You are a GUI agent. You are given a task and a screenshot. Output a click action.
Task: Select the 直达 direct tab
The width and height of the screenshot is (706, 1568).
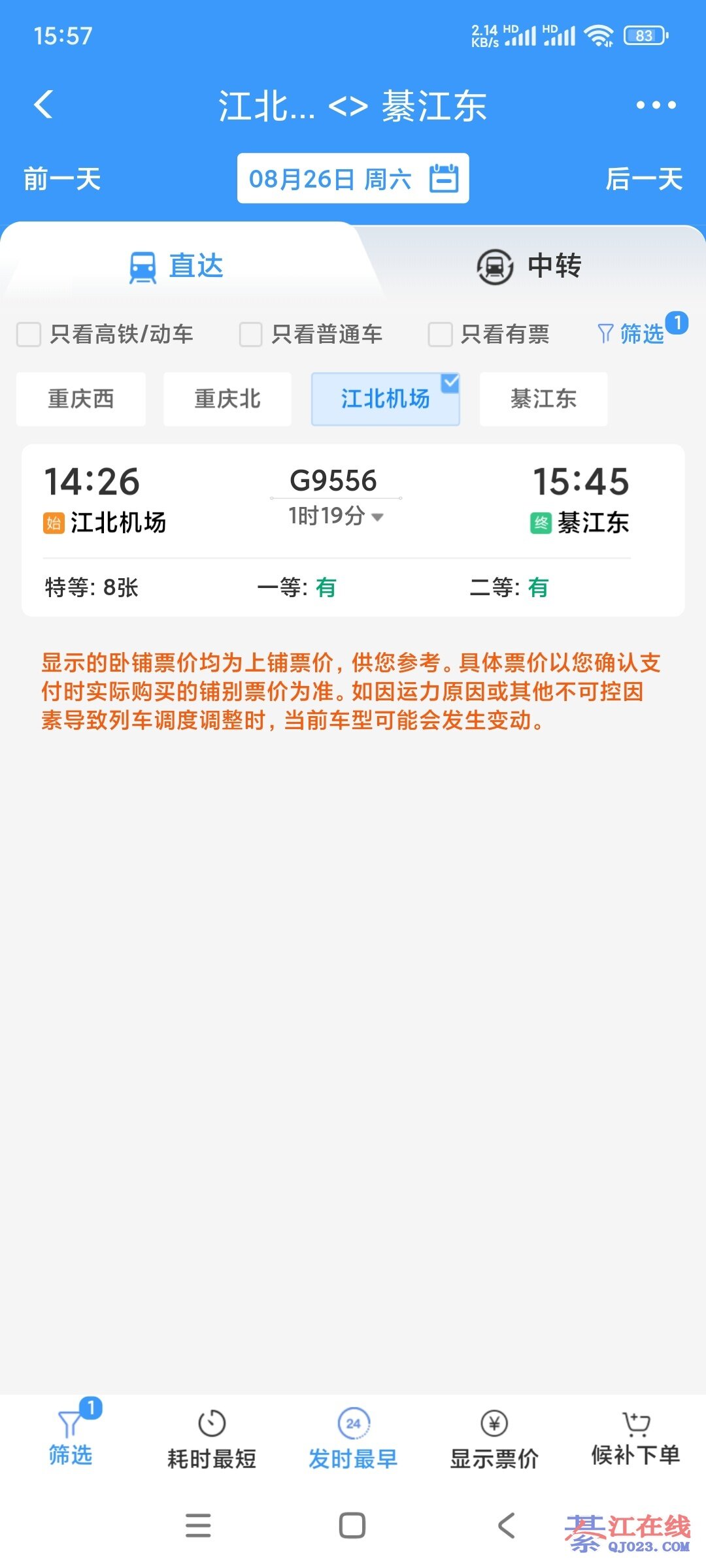click(176, 266)
